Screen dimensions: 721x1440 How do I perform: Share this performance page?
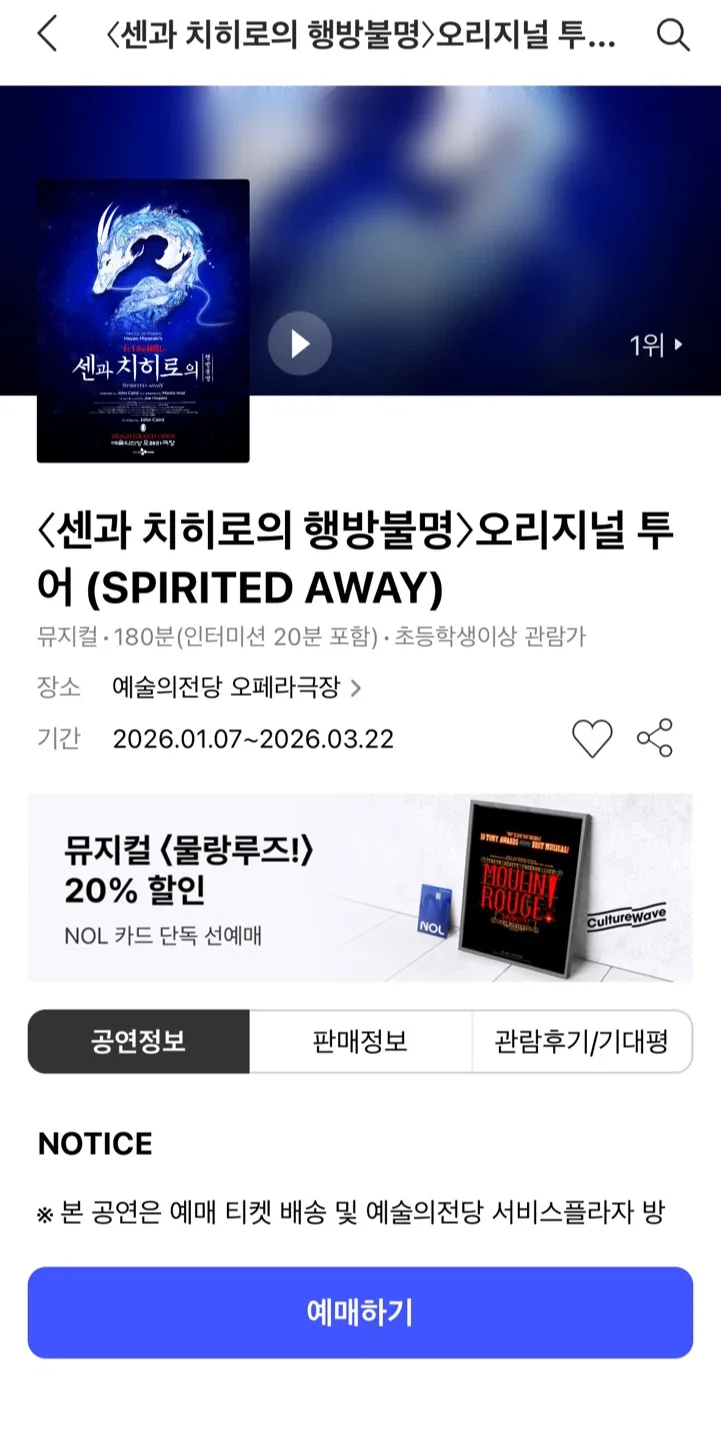pyautogui.click(x=655, y=739)
